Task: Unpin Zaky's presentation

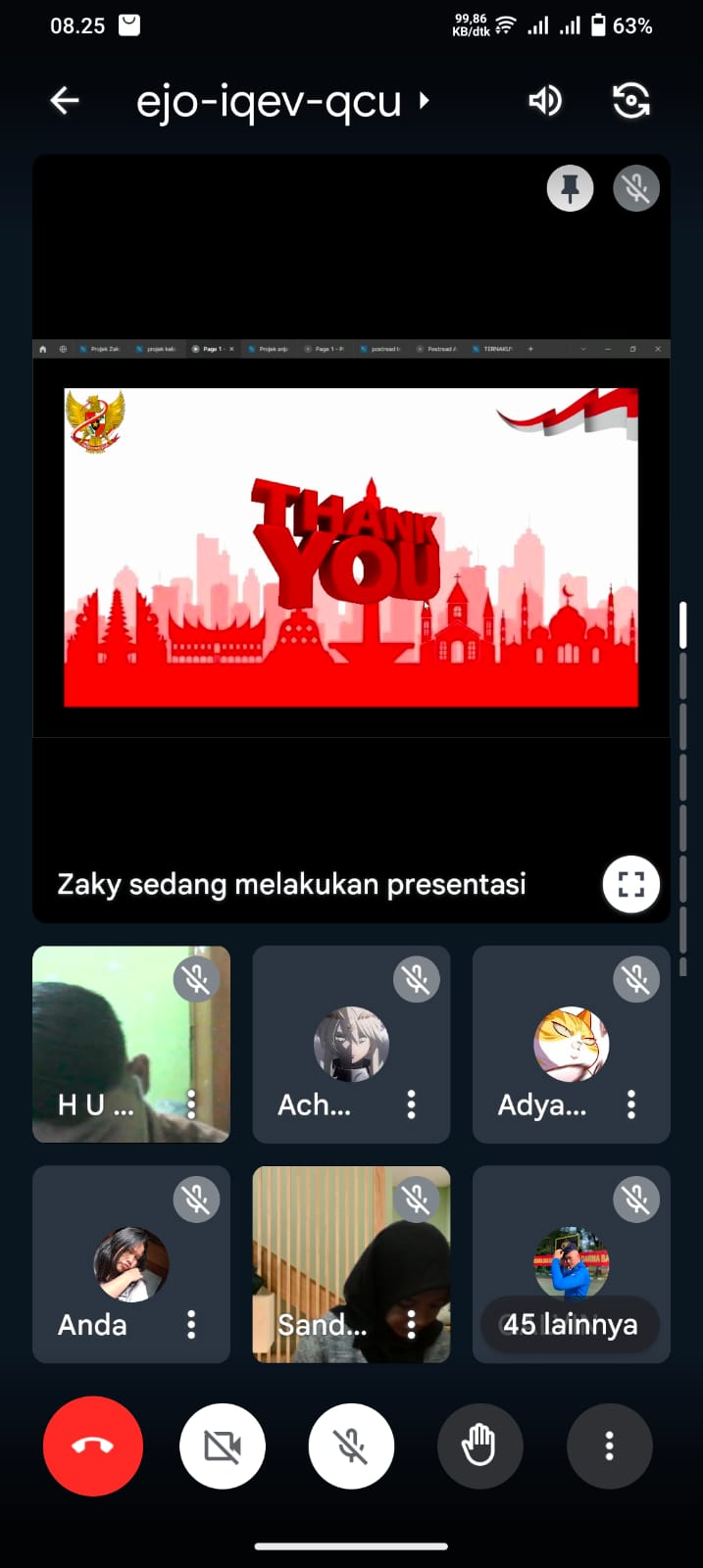Action: pos(570,187)
